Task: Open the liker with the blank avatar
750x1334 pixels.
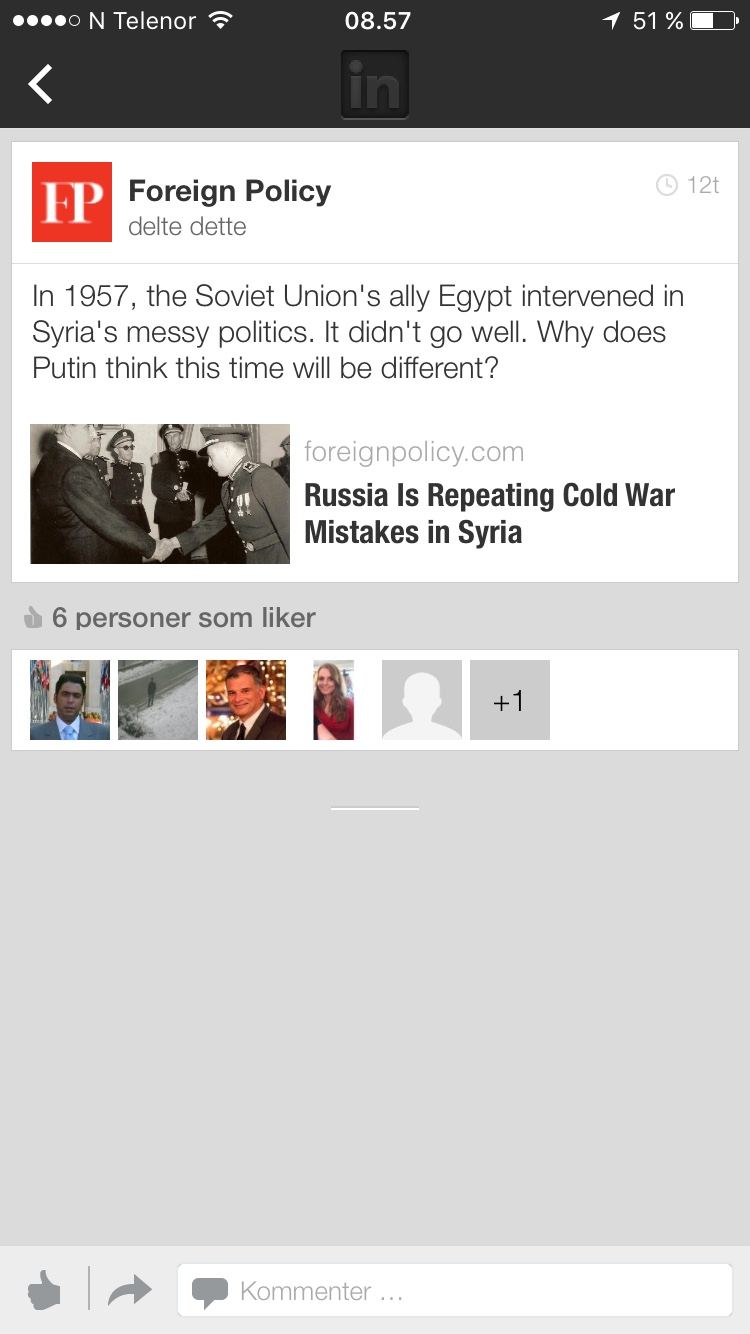Action: pos(421,700)
